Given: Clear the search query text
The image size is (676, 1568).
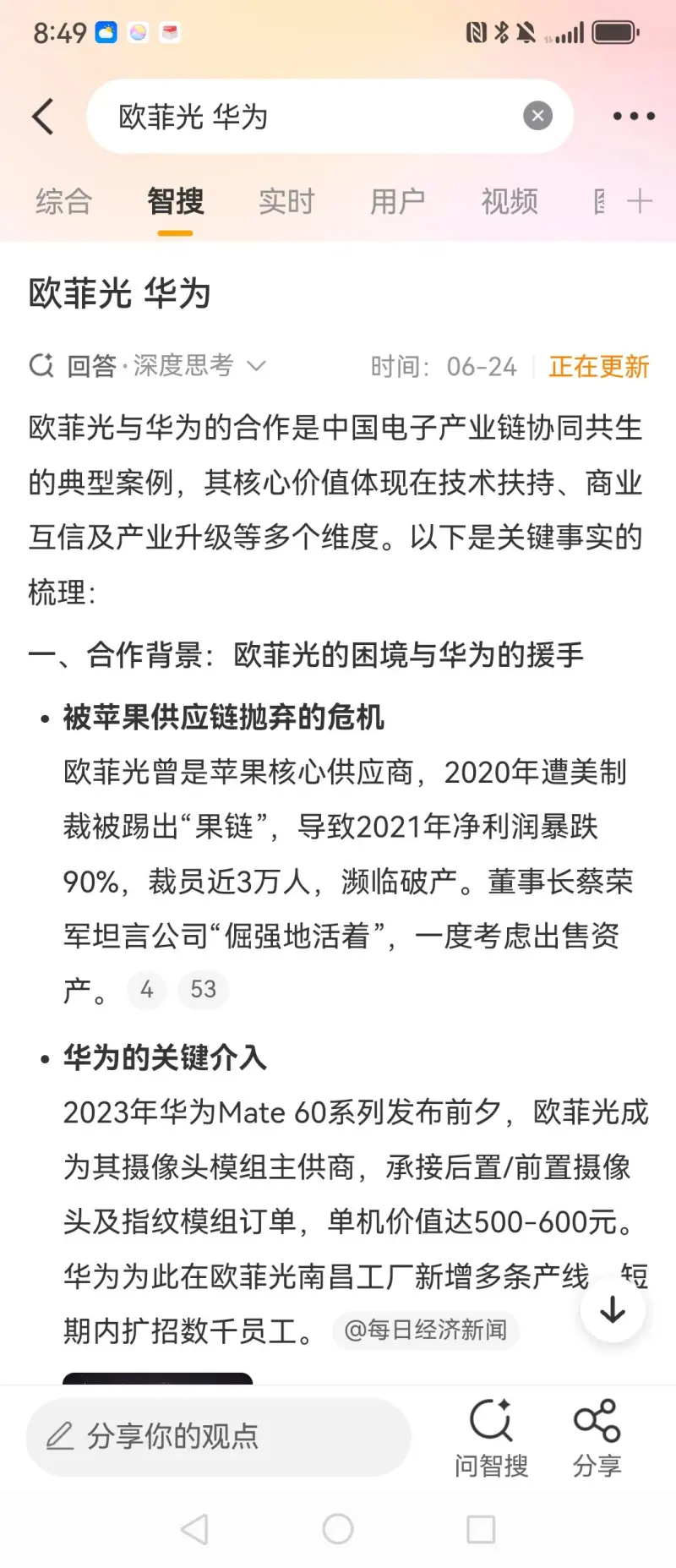Looking at the screenshot, I should pyautogui.click(x=537, y=116).
